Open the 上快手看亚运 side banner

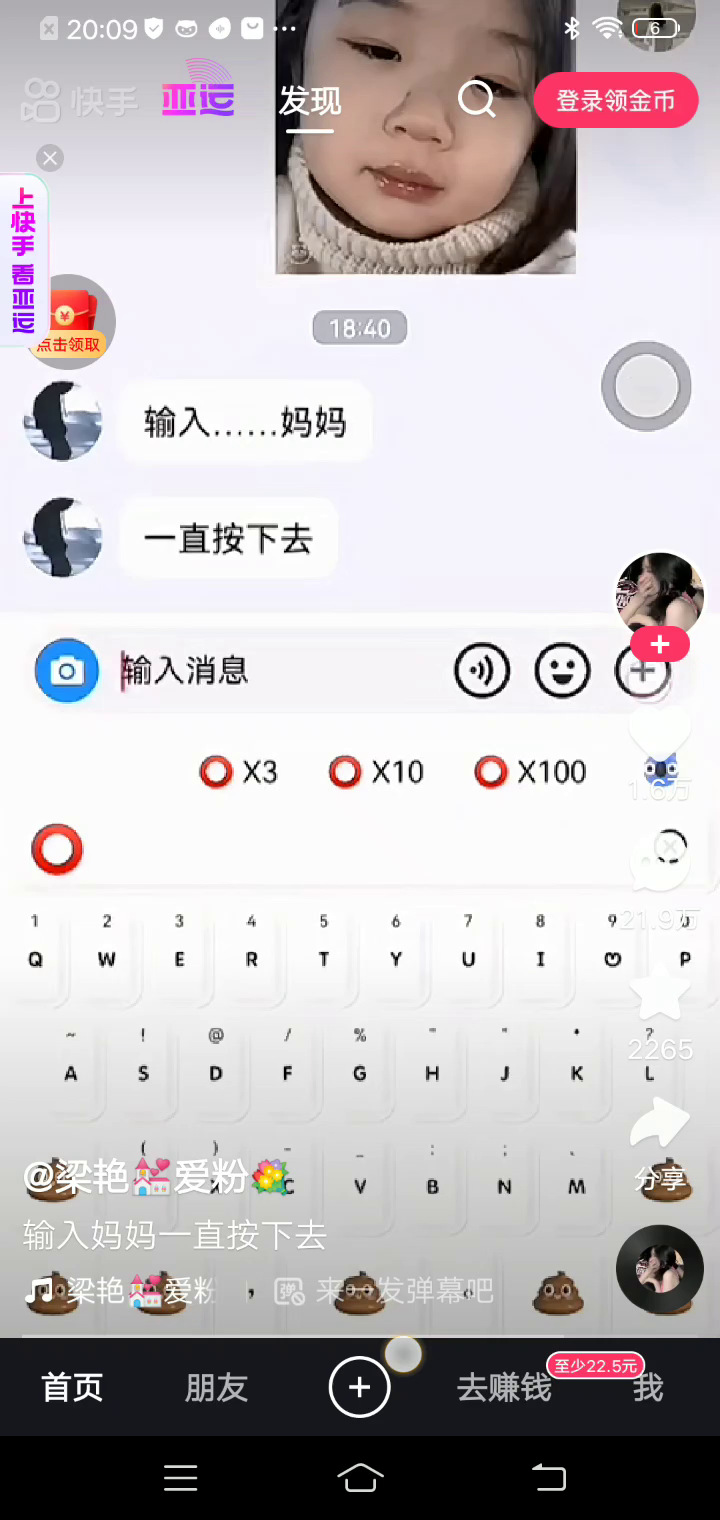(x=22, y=260)
